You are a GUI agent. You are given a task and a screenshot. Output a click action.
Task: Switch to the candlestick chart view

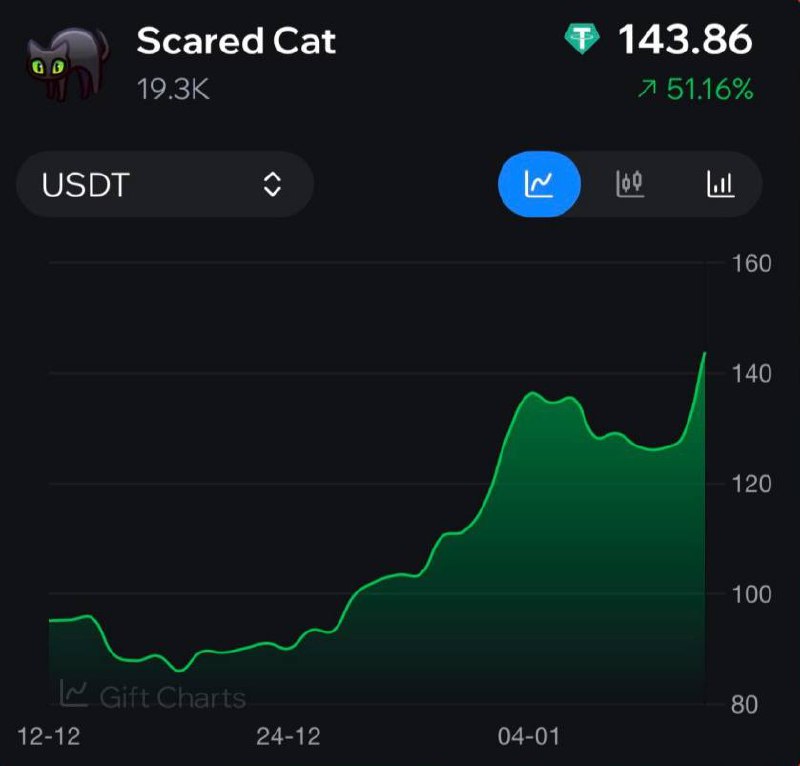click(630, 184)
